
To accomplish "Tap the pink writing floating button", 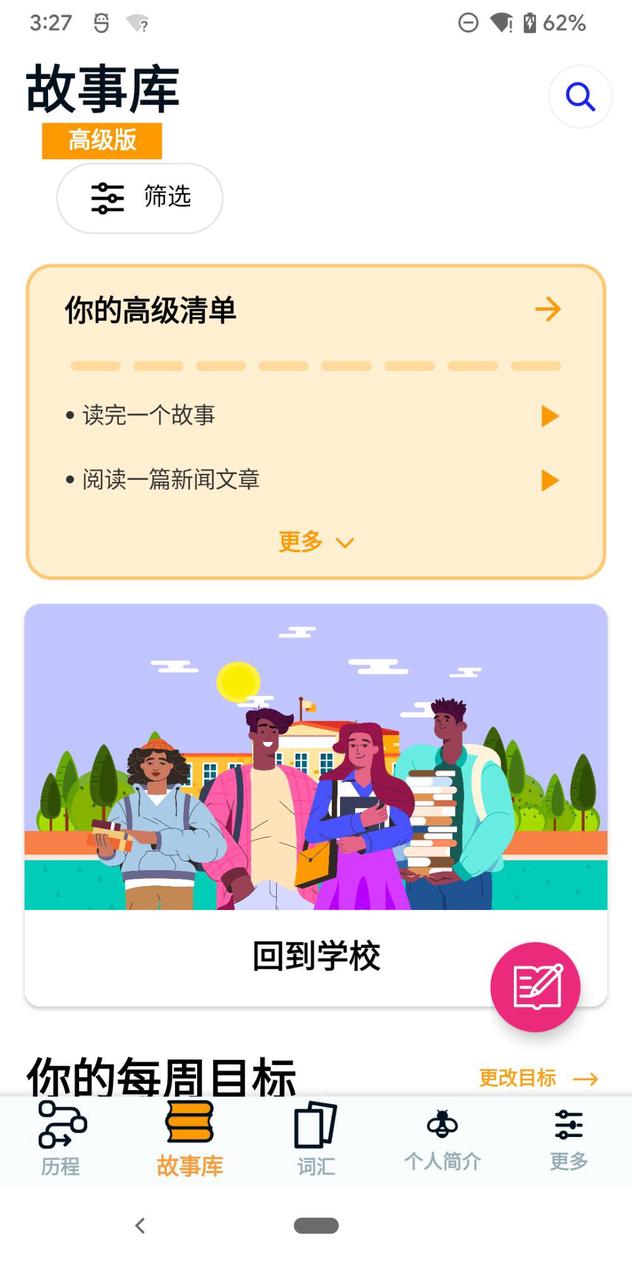I will tap(535, 987).
